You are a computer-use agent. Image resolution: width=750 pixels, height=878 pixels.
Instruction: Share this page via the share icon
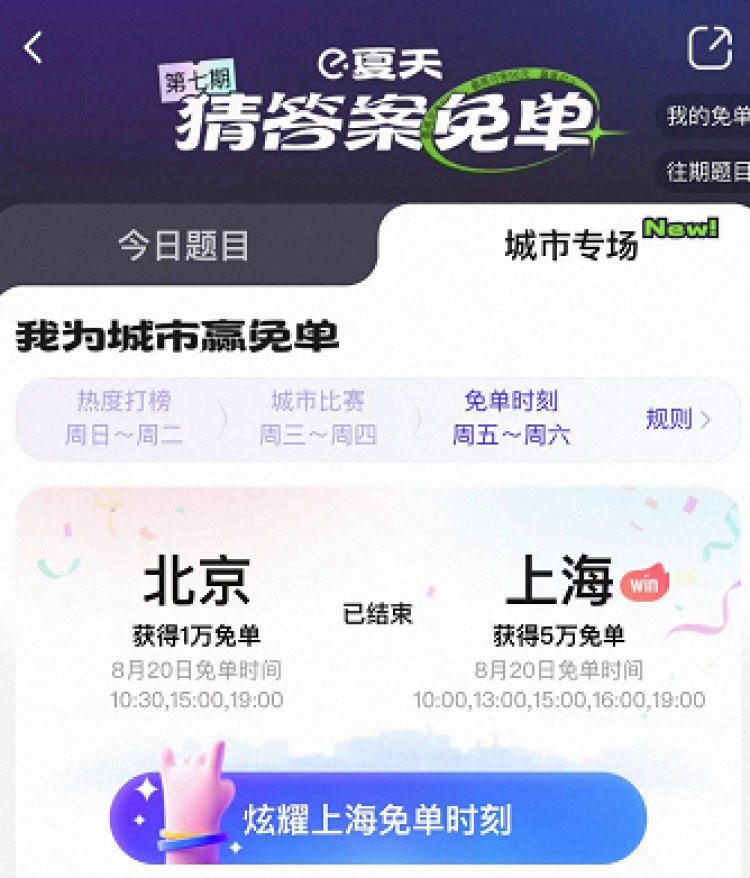709,47
